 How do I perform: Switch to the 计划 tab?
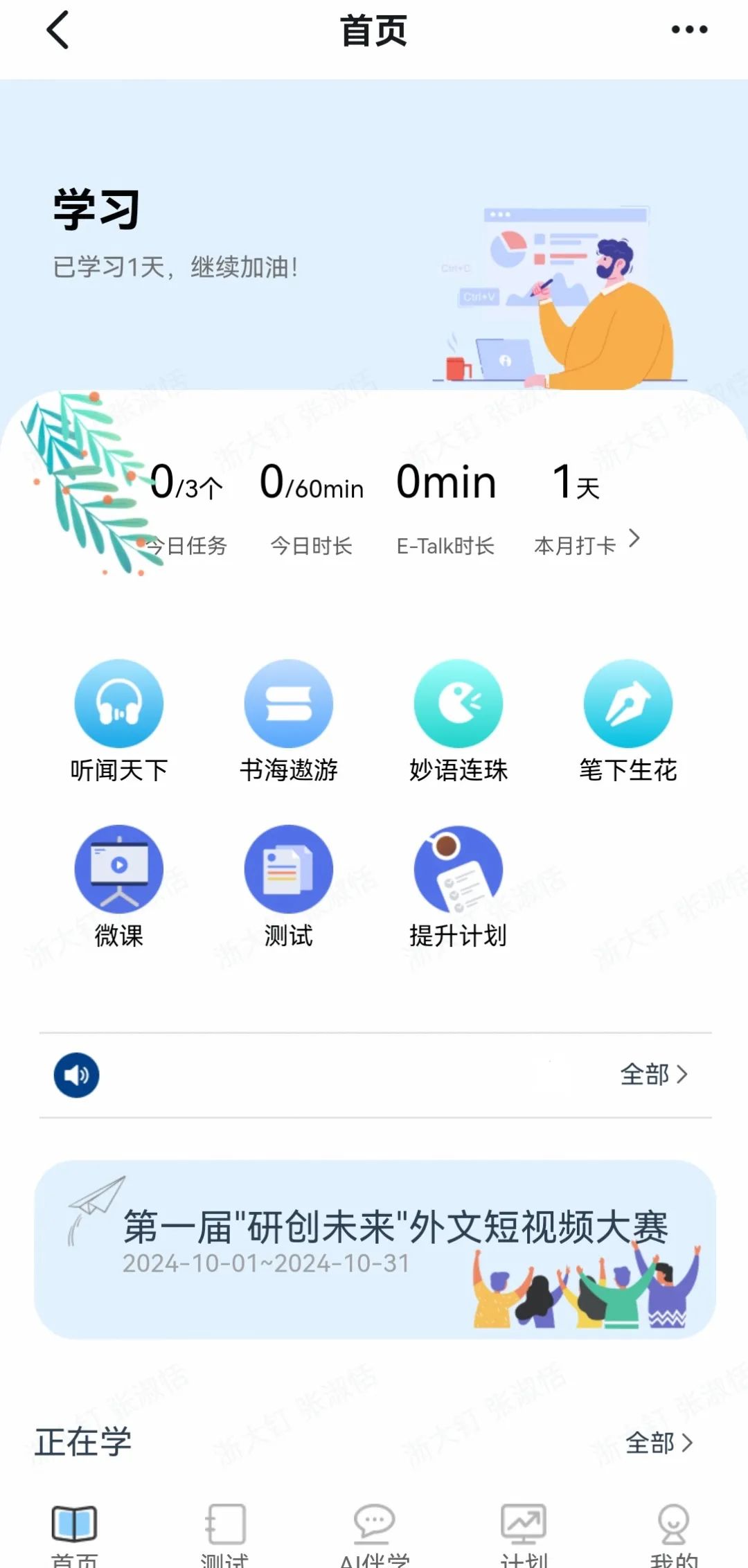tap(524, 1532)
